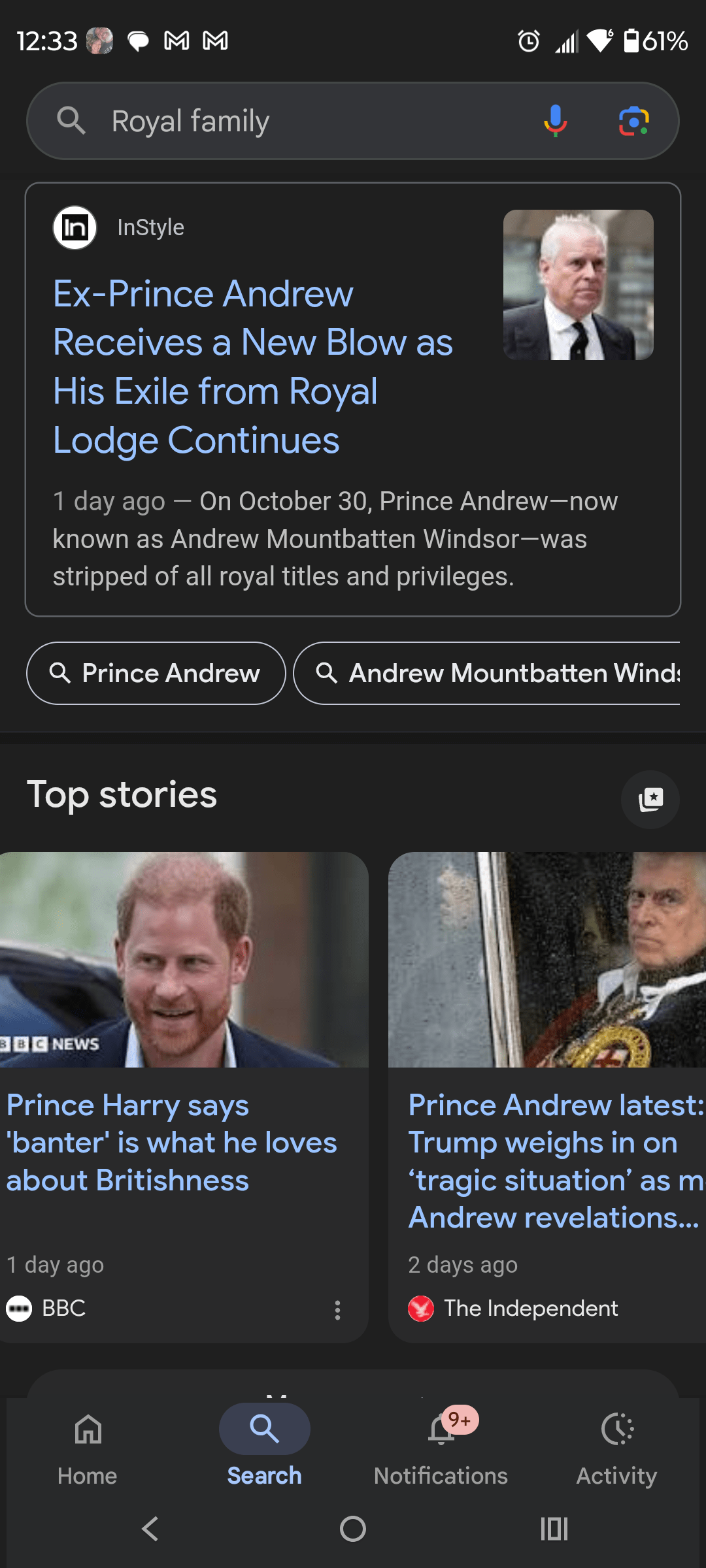Open overflow menu on the BBC story
Viewport: 706px width, 1568px height.
coord(337,1310)
